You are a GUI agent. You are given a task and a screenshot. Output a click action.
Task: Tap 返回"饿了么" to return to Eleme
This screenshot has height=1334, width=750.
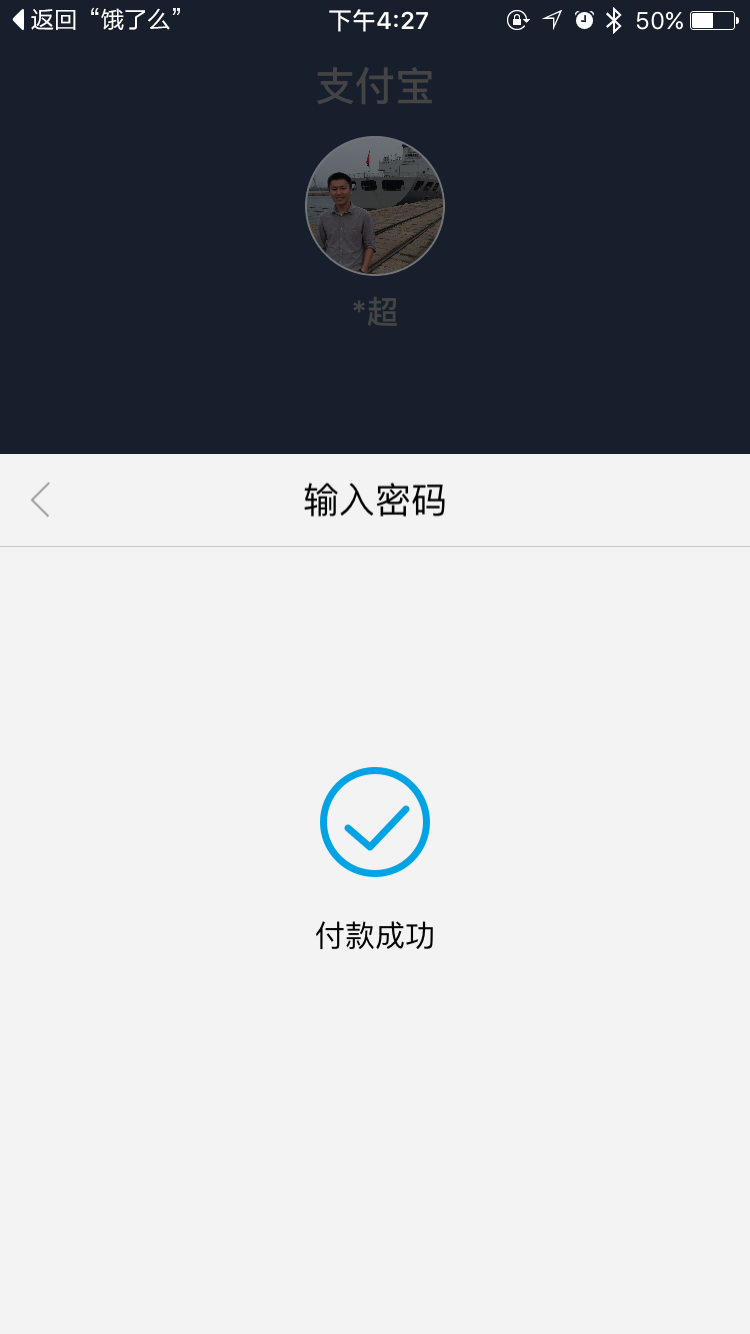97,20
